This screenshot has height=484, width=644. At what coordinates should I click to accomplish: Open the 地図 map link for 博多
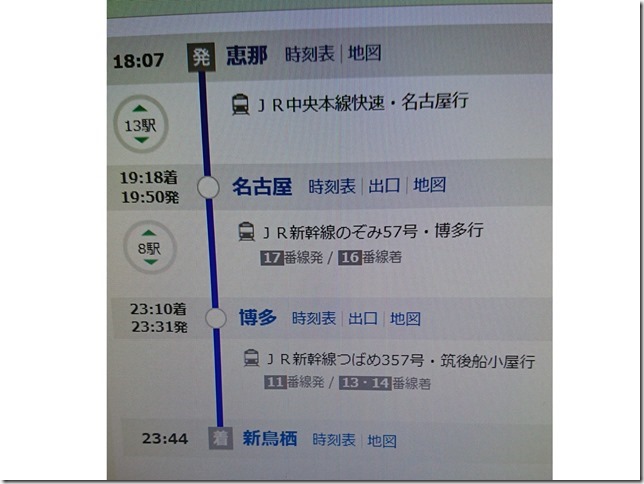coord(406,319)
